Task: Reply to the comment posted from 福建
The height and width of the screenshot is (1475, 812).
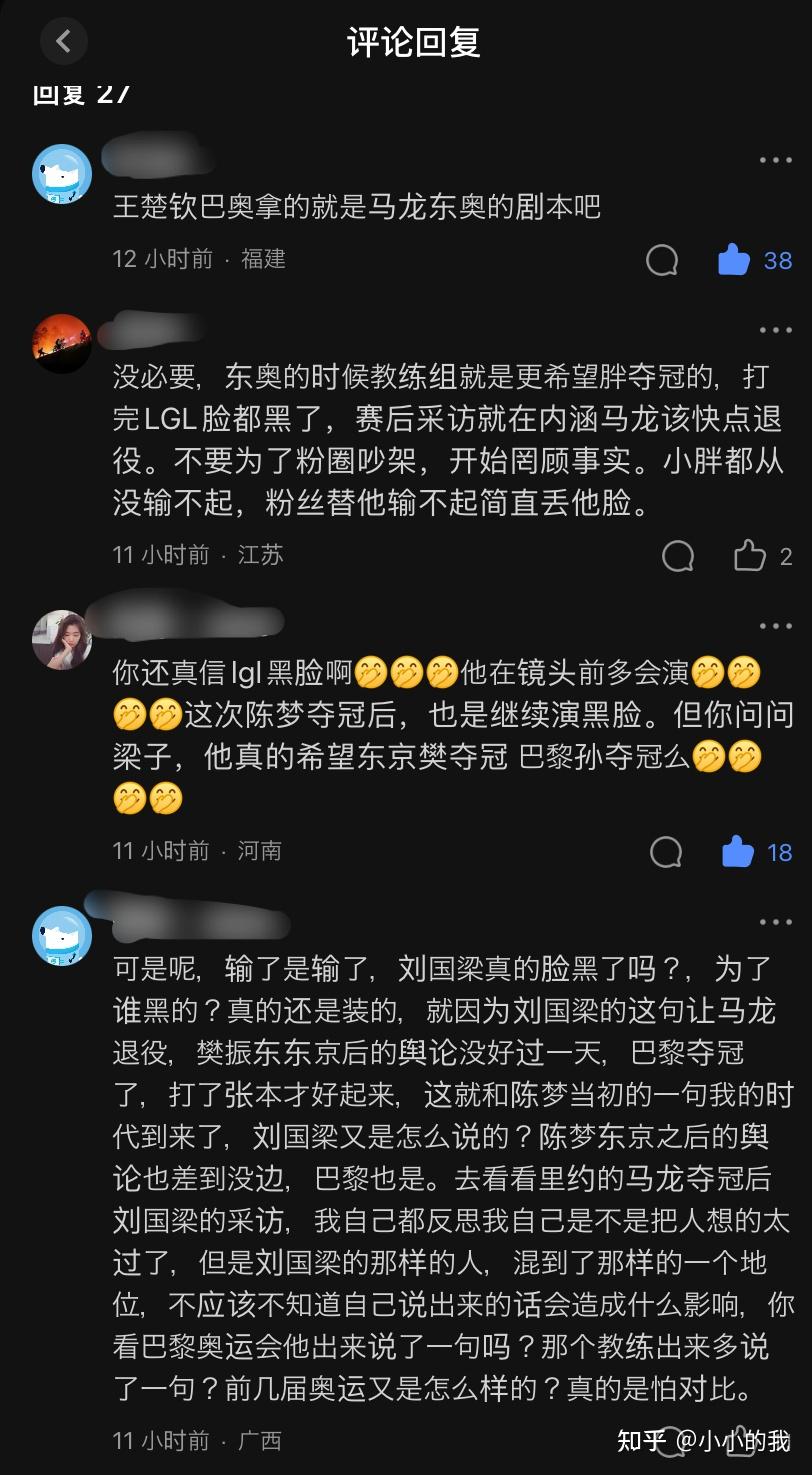Action: (x=662, y=260)
